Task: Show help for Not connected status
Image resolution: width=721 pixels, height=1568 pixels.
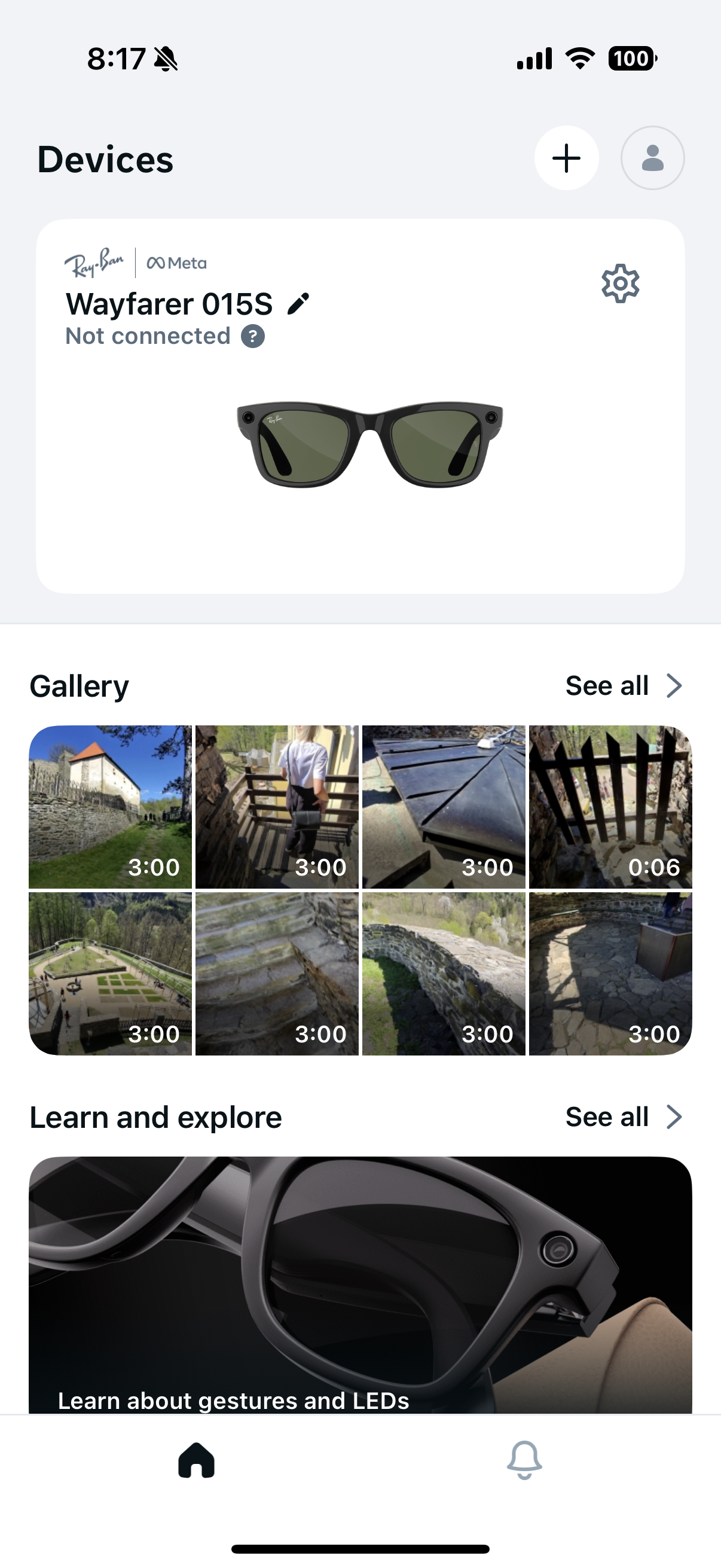Action: (252, 336)
